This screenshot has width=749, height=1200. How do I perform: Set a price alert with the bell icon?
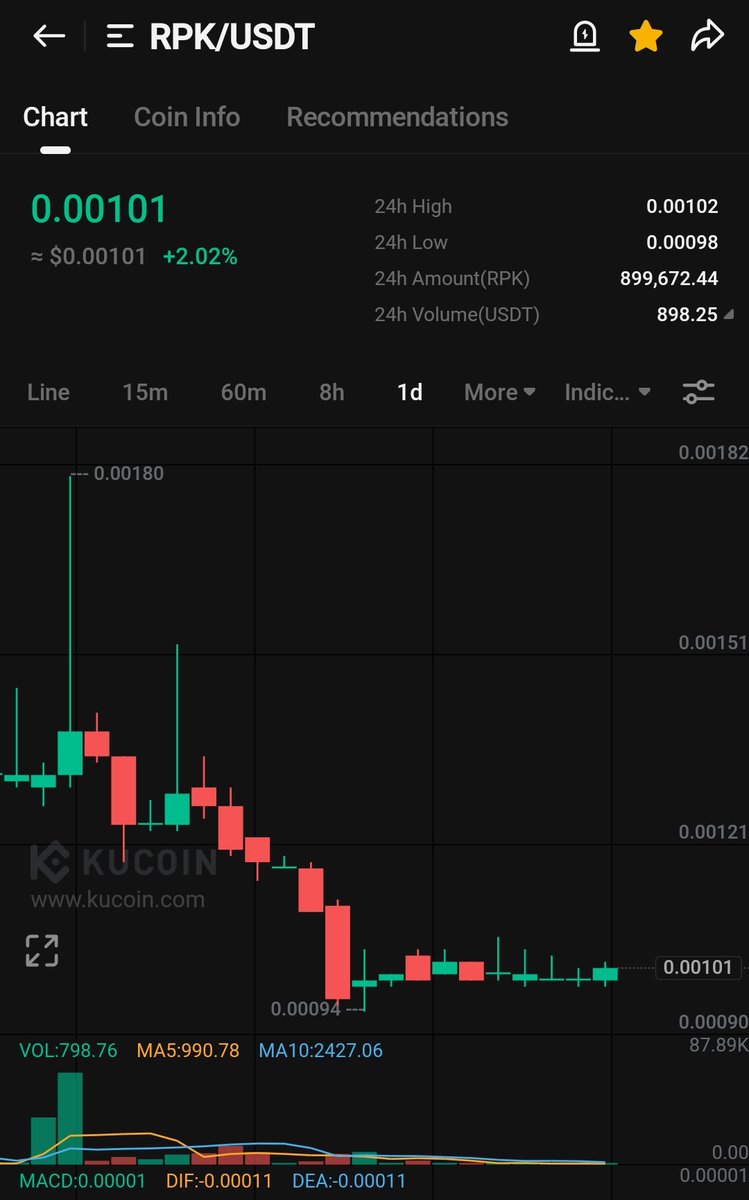point(584,37)
